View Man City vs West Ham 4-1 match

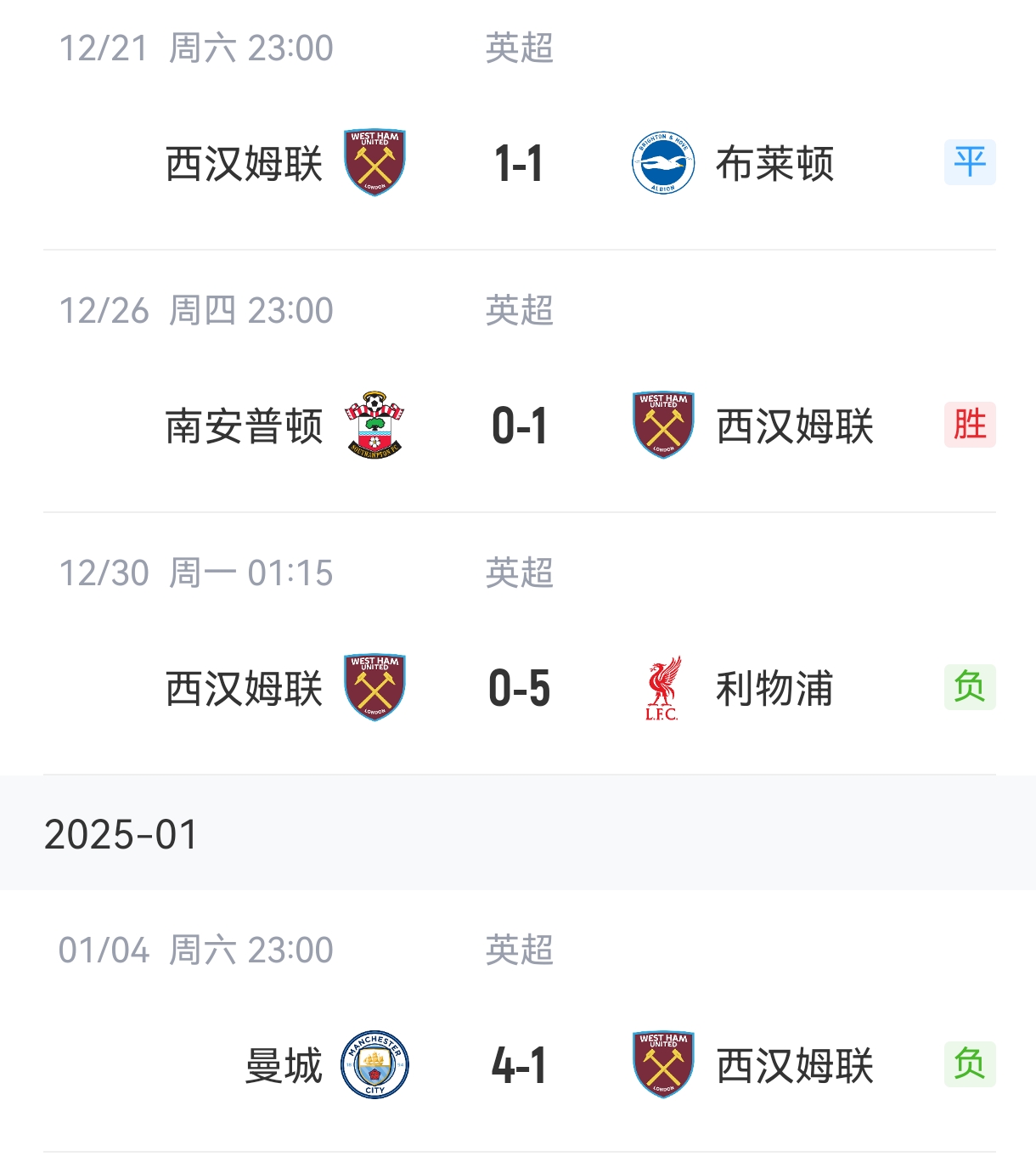coord(519,1065)
